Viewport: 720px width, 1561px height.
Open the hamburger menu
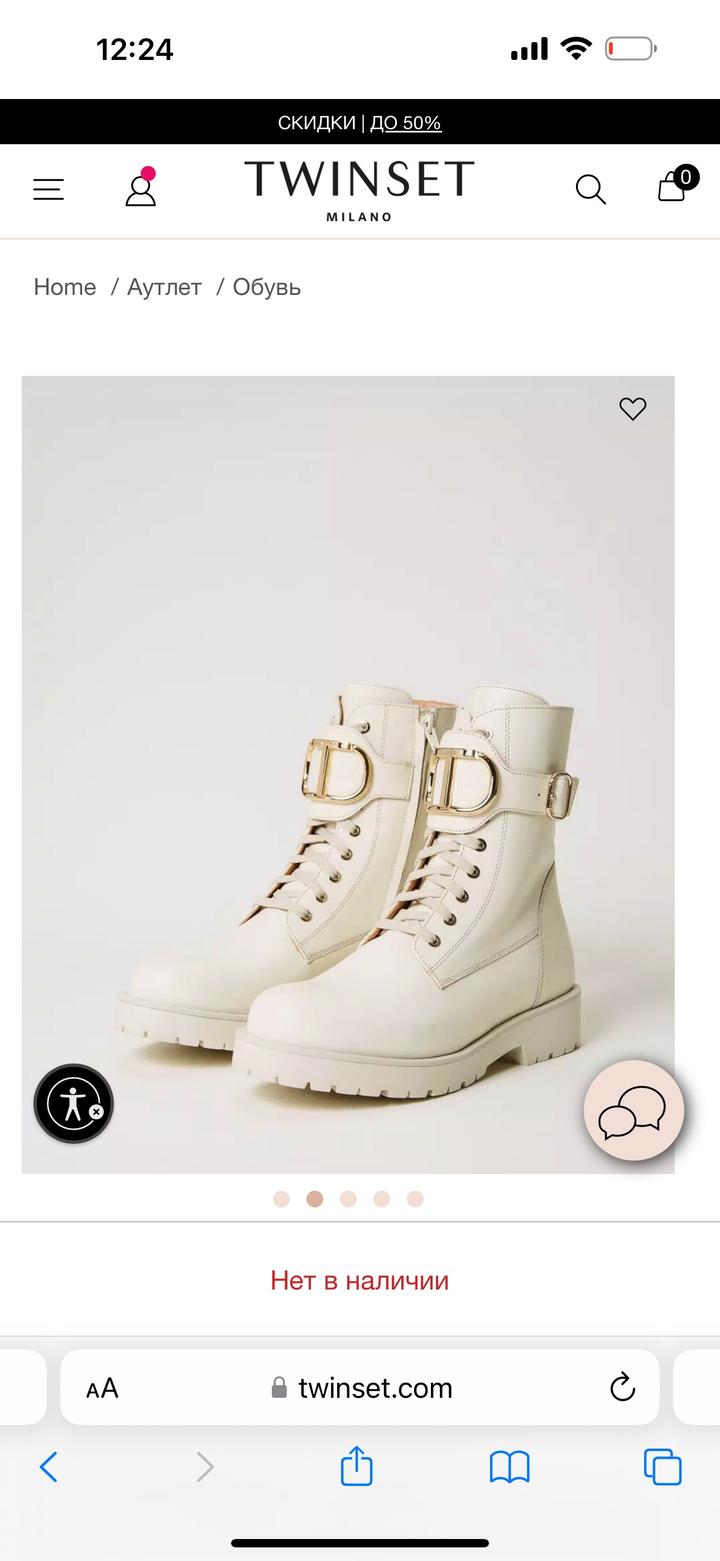click(48, 190)
